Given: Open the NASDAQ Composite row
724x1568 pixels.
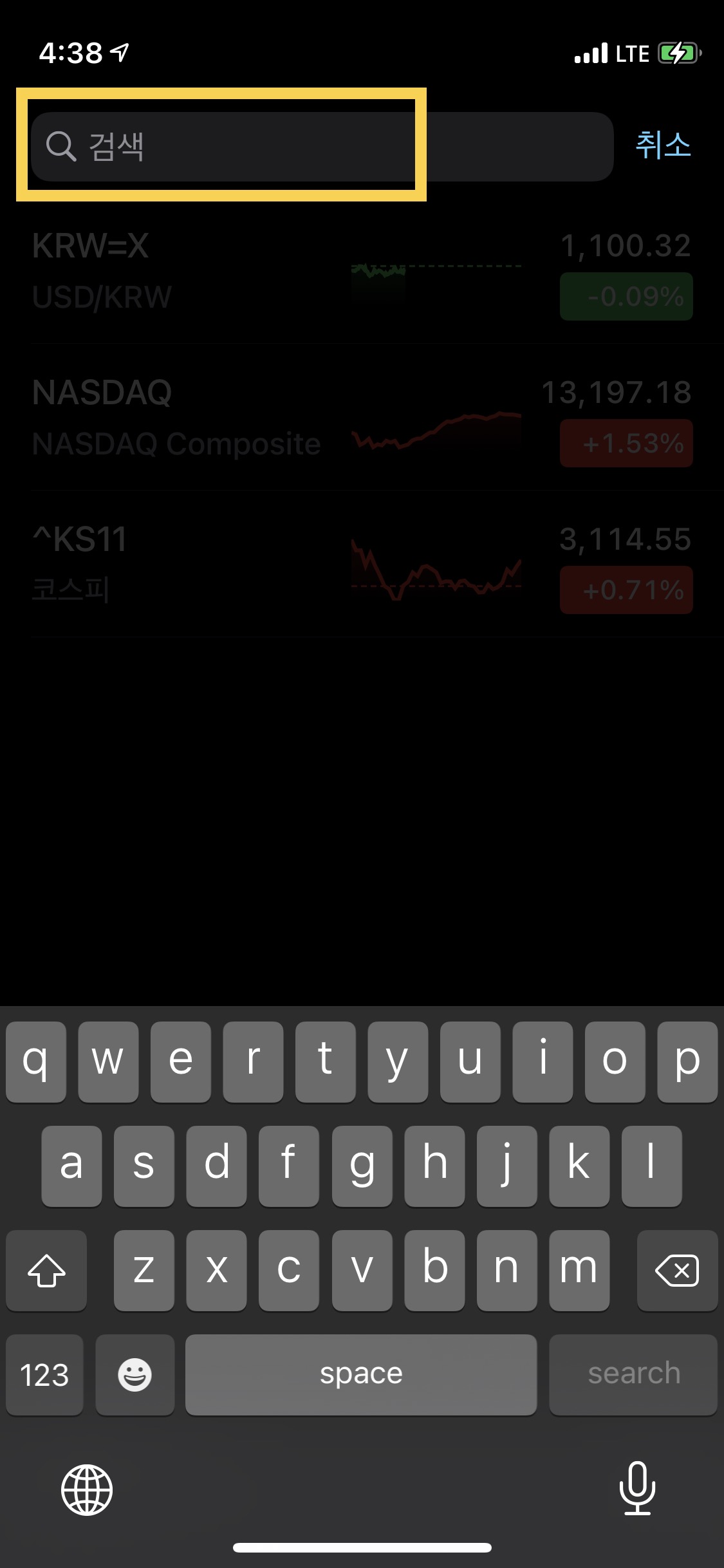Looking at the screenshot, I should click(x=362, y=418).
